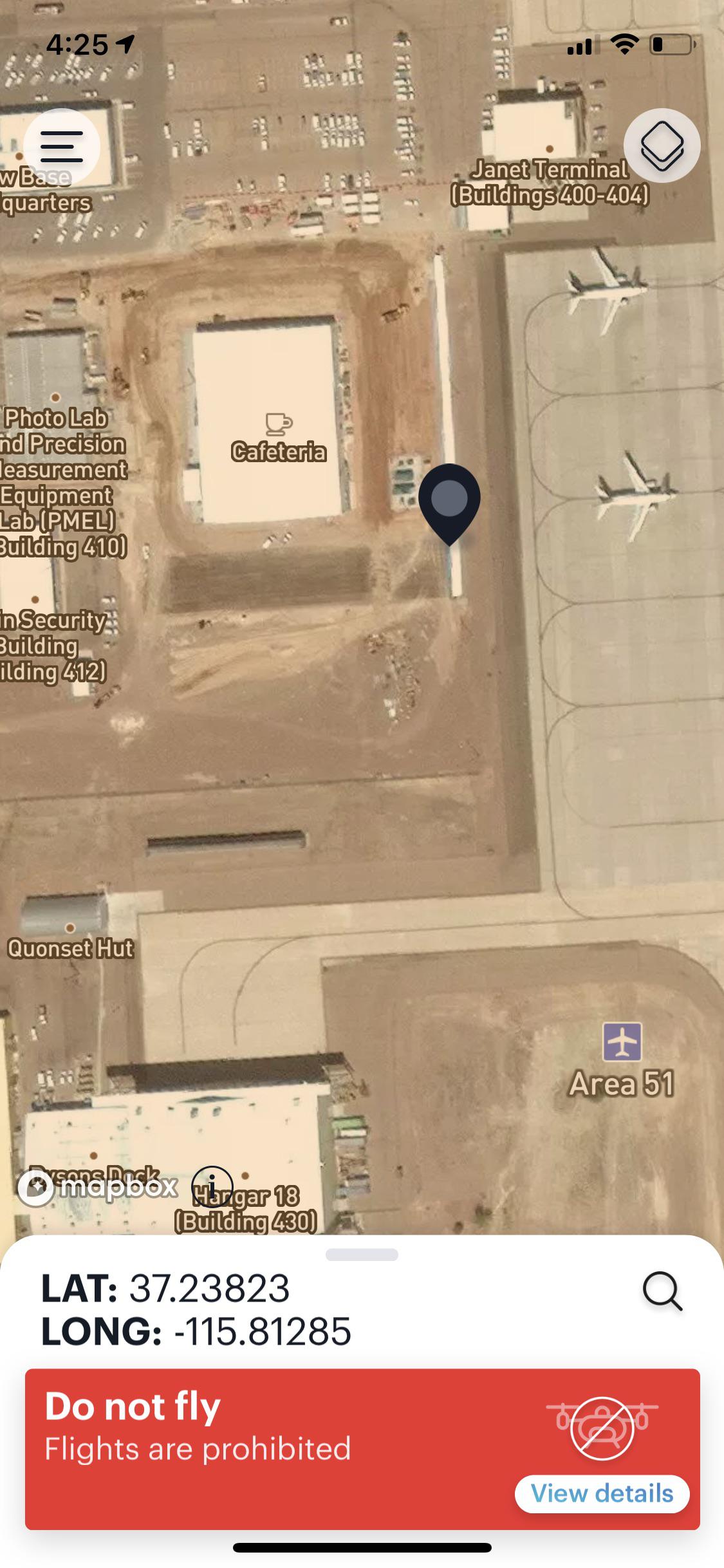
Task: Open the hamburger menu
Action: click(x=62, y=146)
